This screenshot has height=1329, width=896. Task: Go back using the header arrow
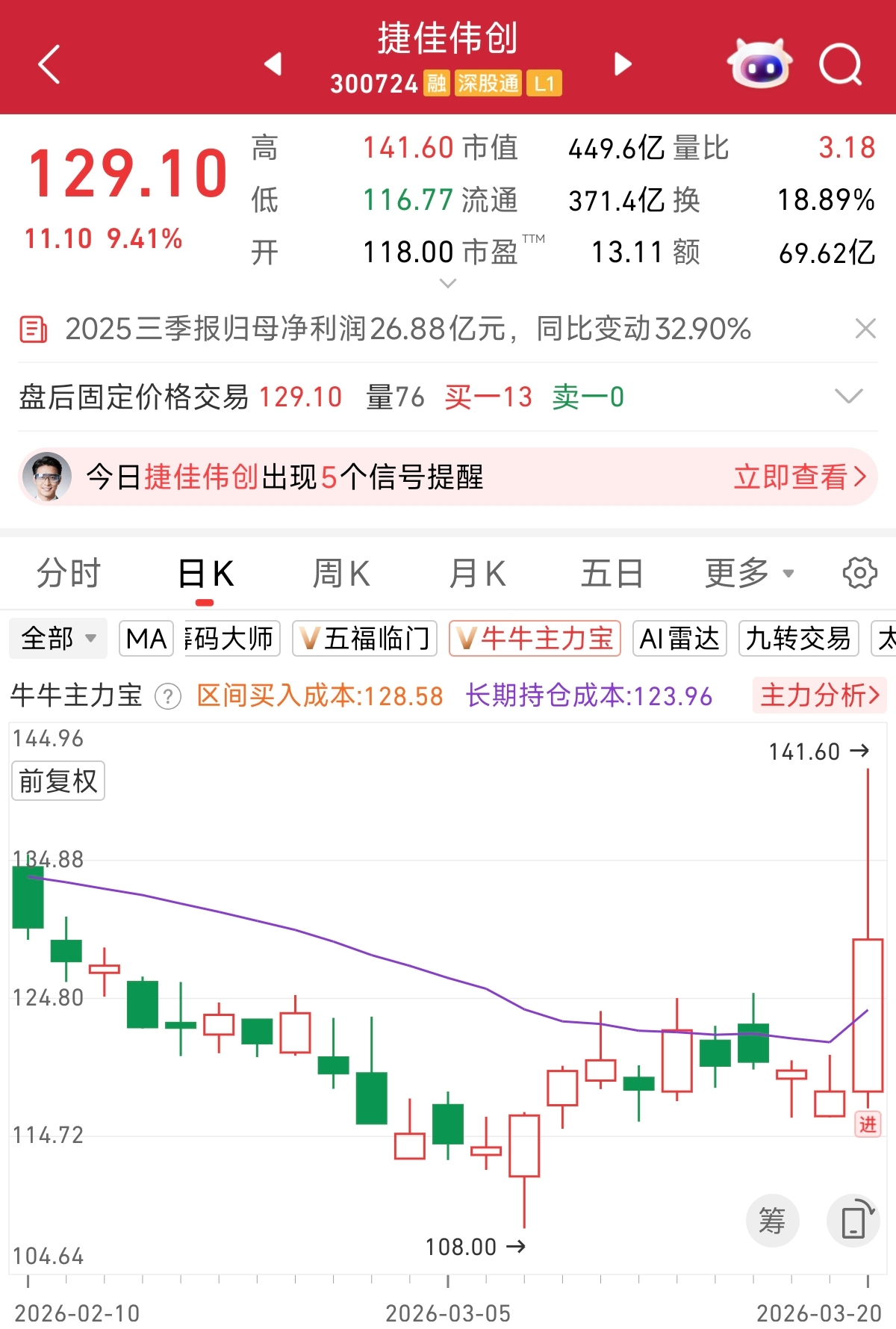click(49, 64)
